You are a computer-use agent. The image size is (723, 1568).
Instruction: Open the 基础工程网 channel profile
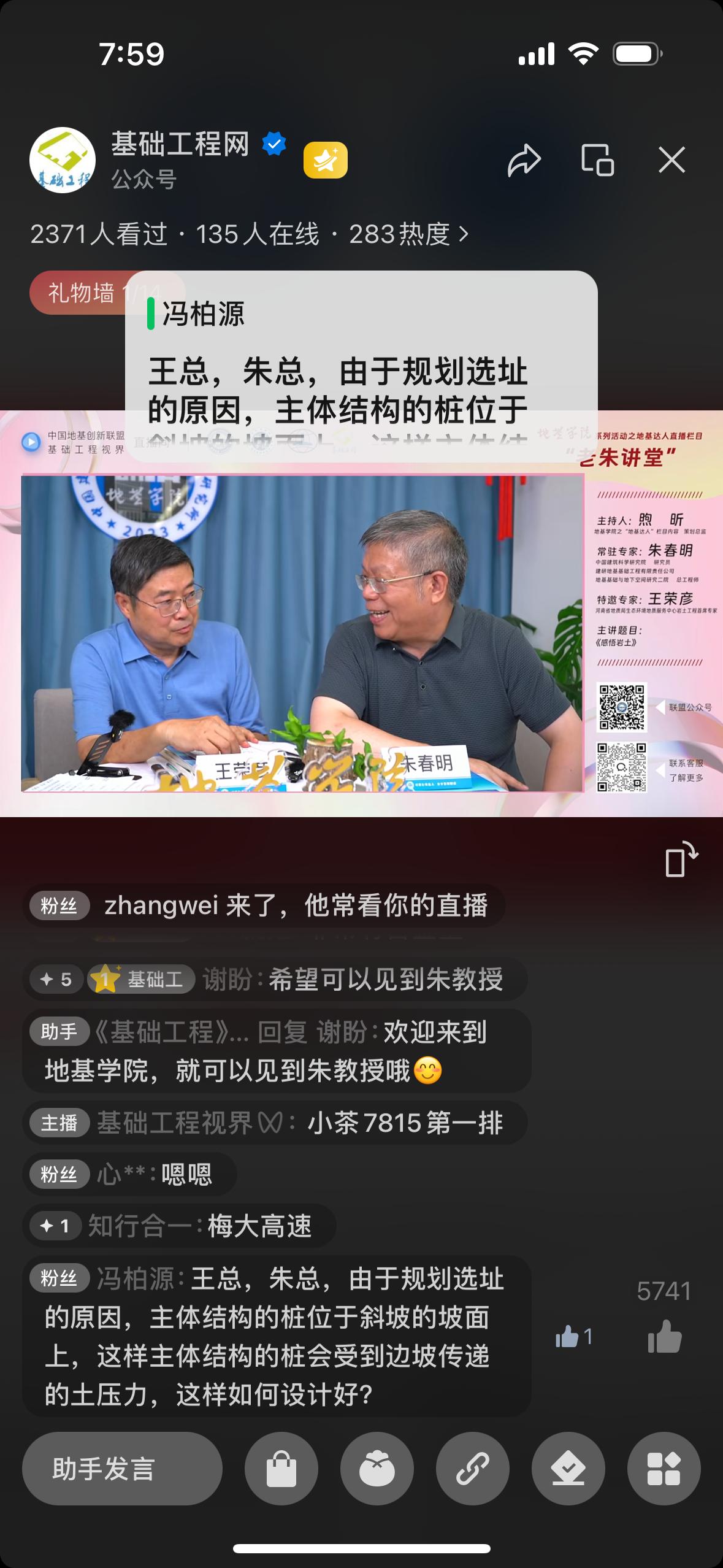[x=63, y=160]
